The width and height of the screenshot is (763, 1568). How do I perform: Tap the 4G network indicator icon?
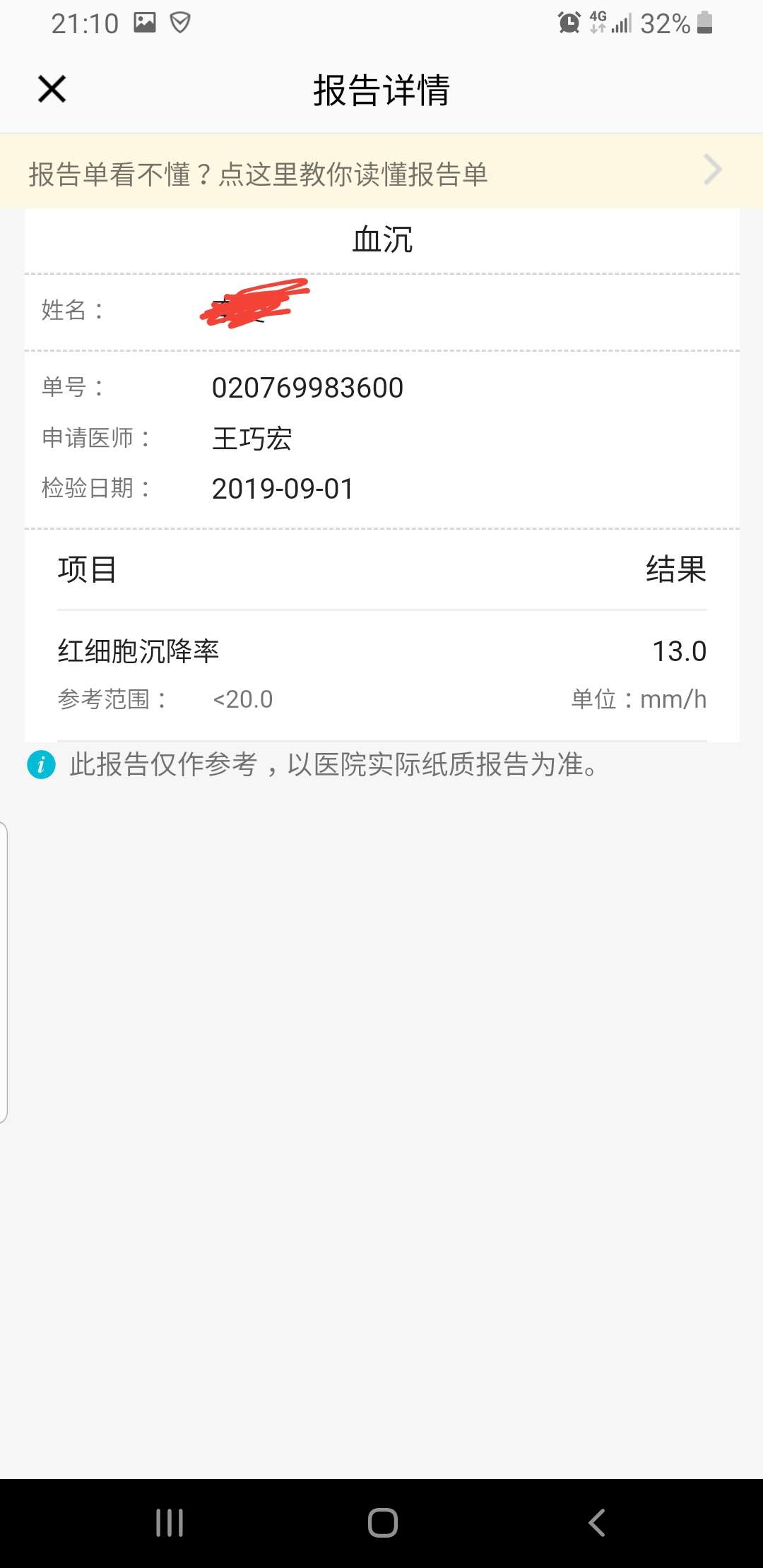pyautogui.click(x=598, y=17)
